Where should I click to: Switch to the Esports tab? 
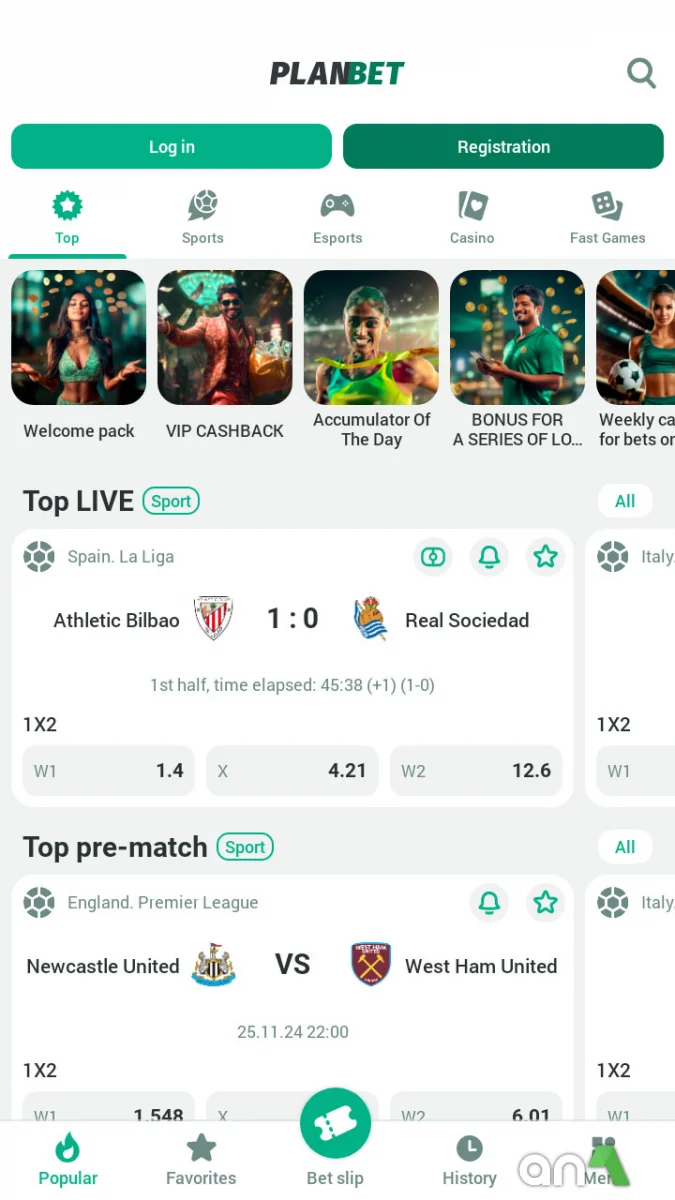coord(337,218)
